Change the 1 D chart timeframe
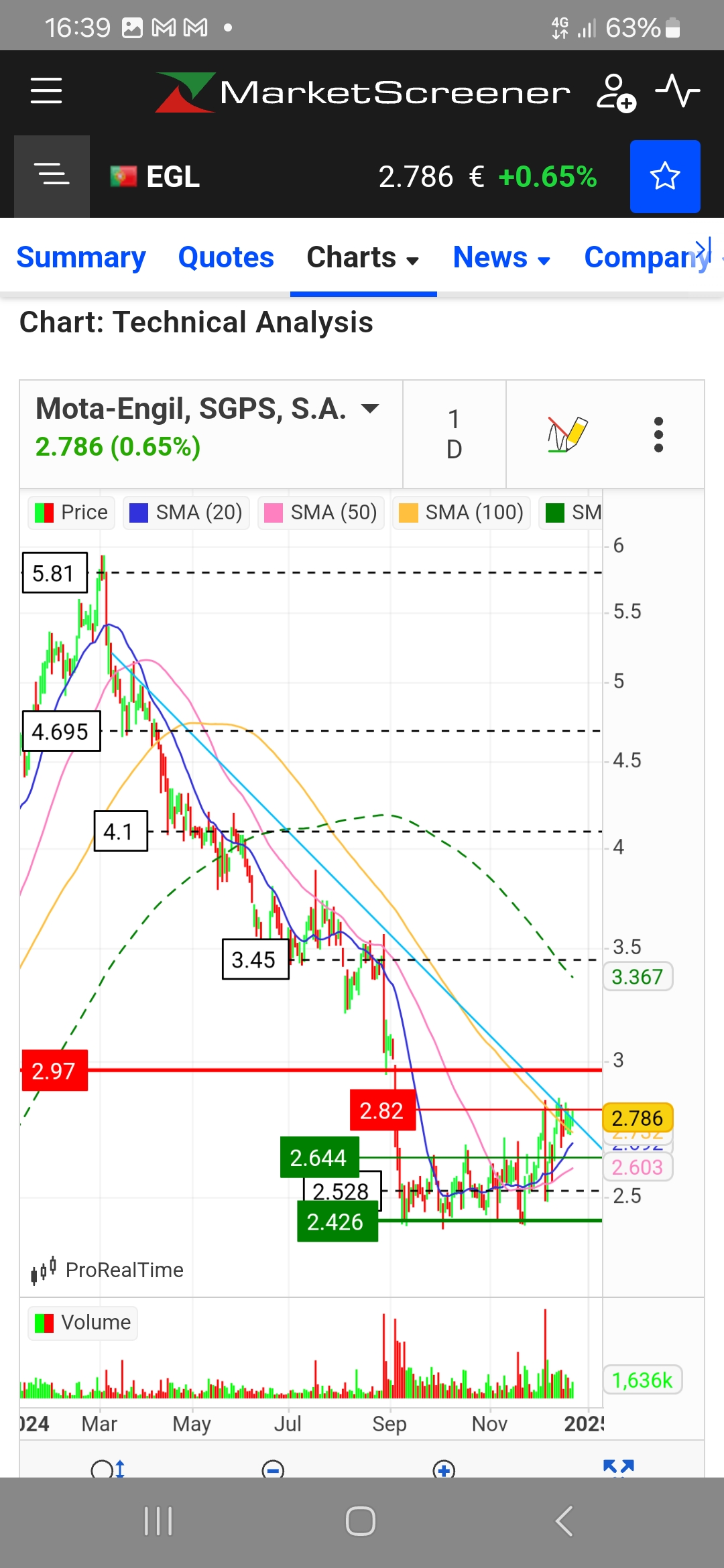The width and height of the screenshot is (724, 1568). (454, 434)
